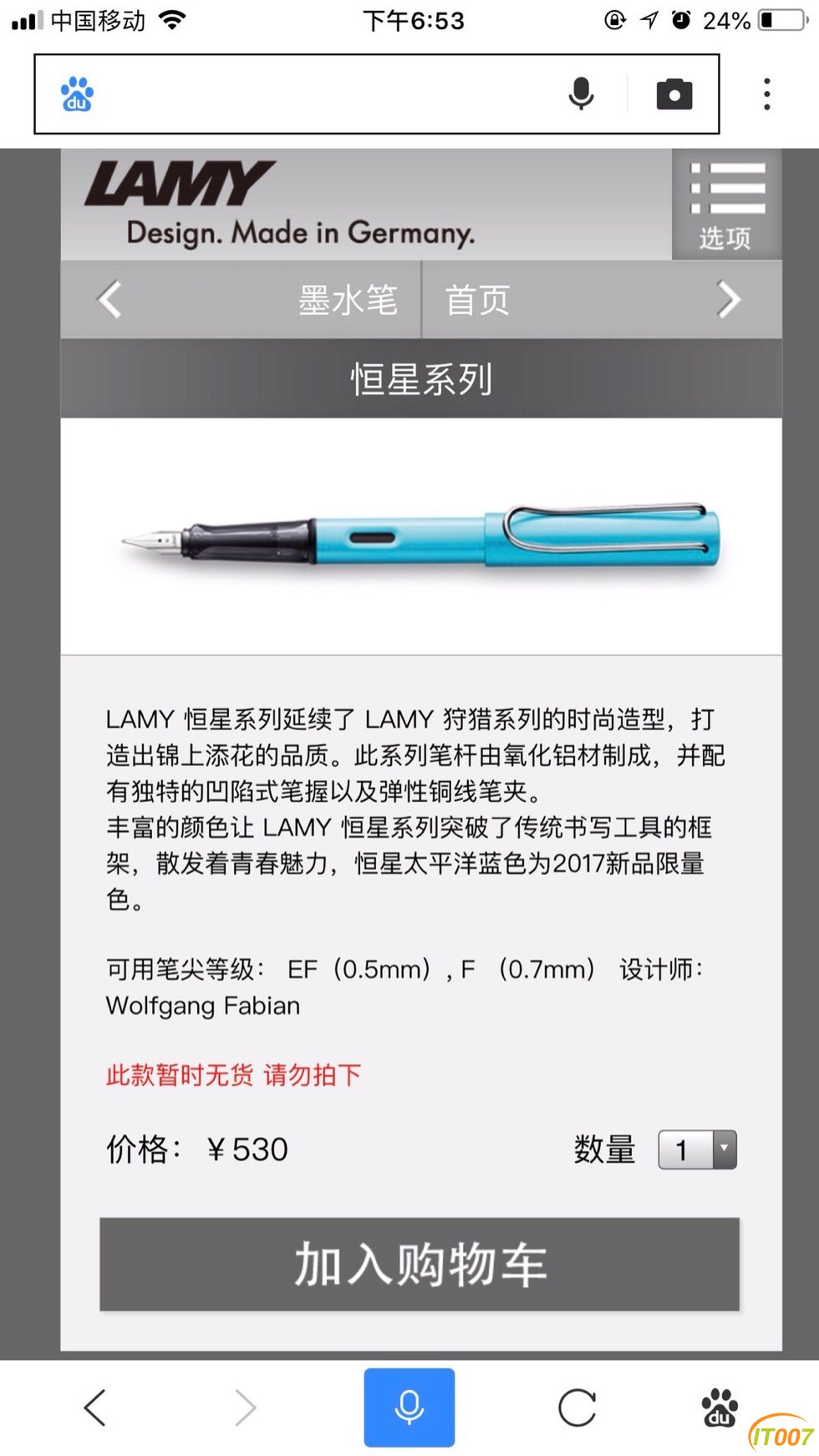Tap the right arrow in the category bar
This screenshot has width=819, height=1456.
729,300
